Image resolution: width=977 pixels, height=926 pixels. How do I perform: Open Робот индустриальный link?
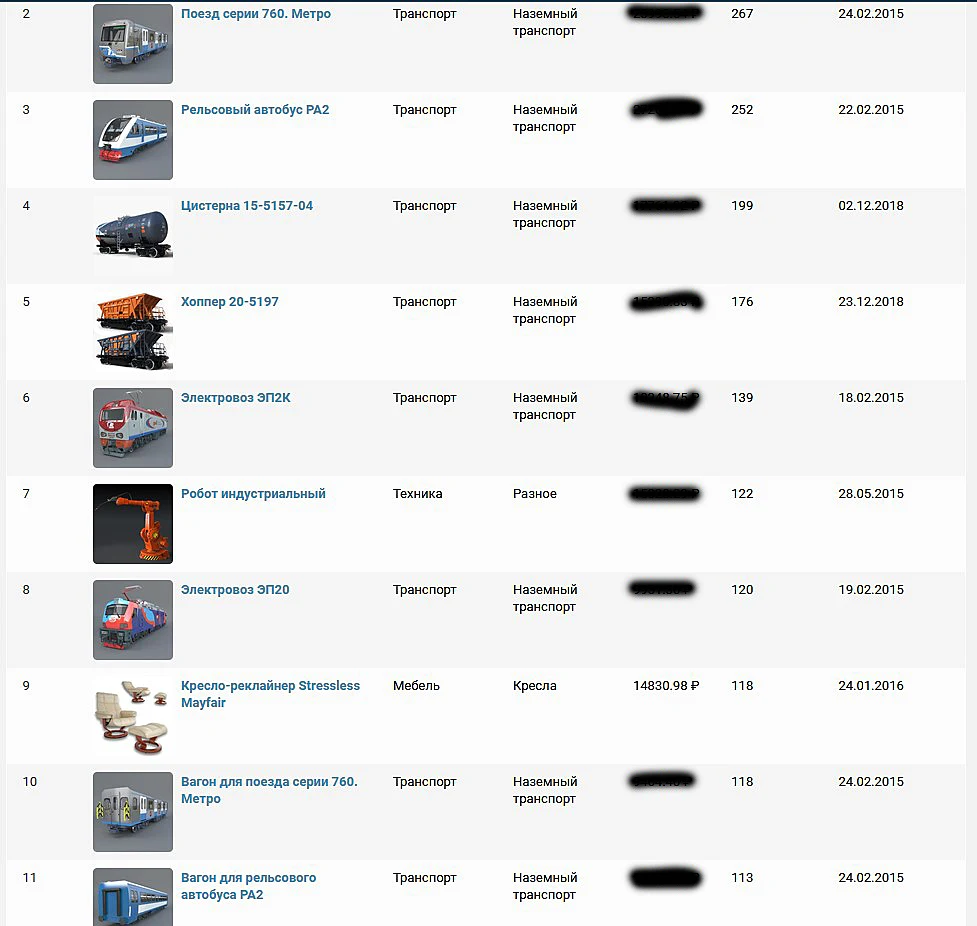click(x=253, y=494)
